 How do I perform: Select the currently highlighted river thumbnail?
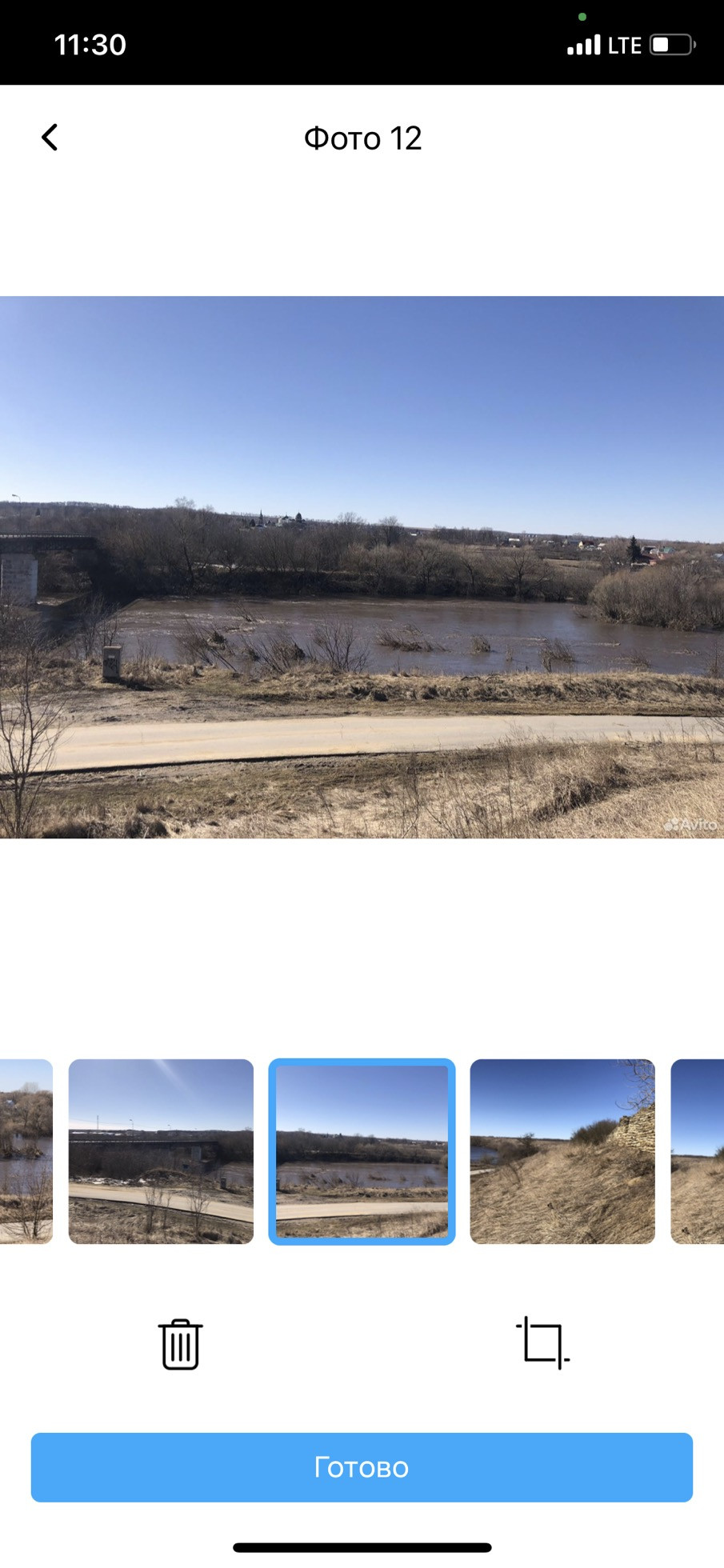(362, 1151)
